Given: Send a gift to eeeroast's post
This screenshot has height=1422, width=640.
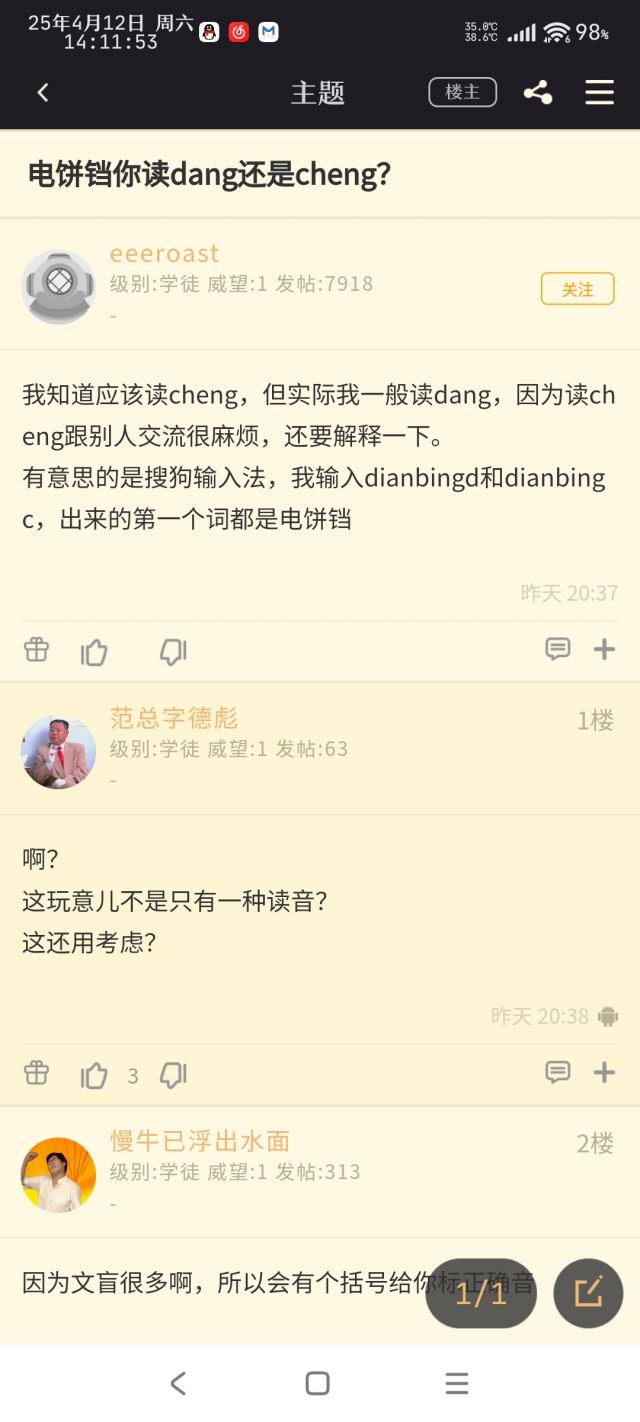Looking at the screenshot, I should [x=36, y=650].
